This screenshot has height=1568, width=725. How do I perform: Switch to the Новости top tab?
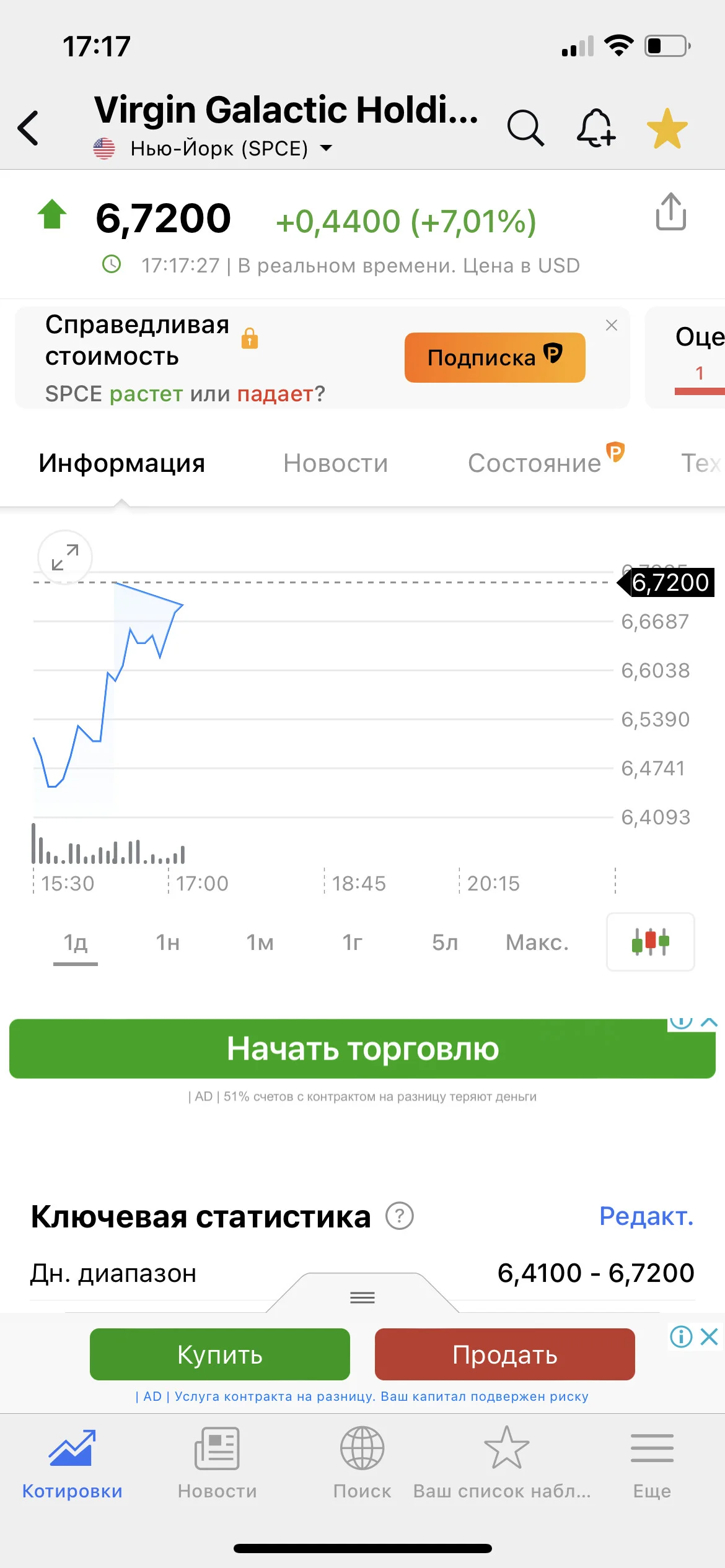(x=336, y=463)
